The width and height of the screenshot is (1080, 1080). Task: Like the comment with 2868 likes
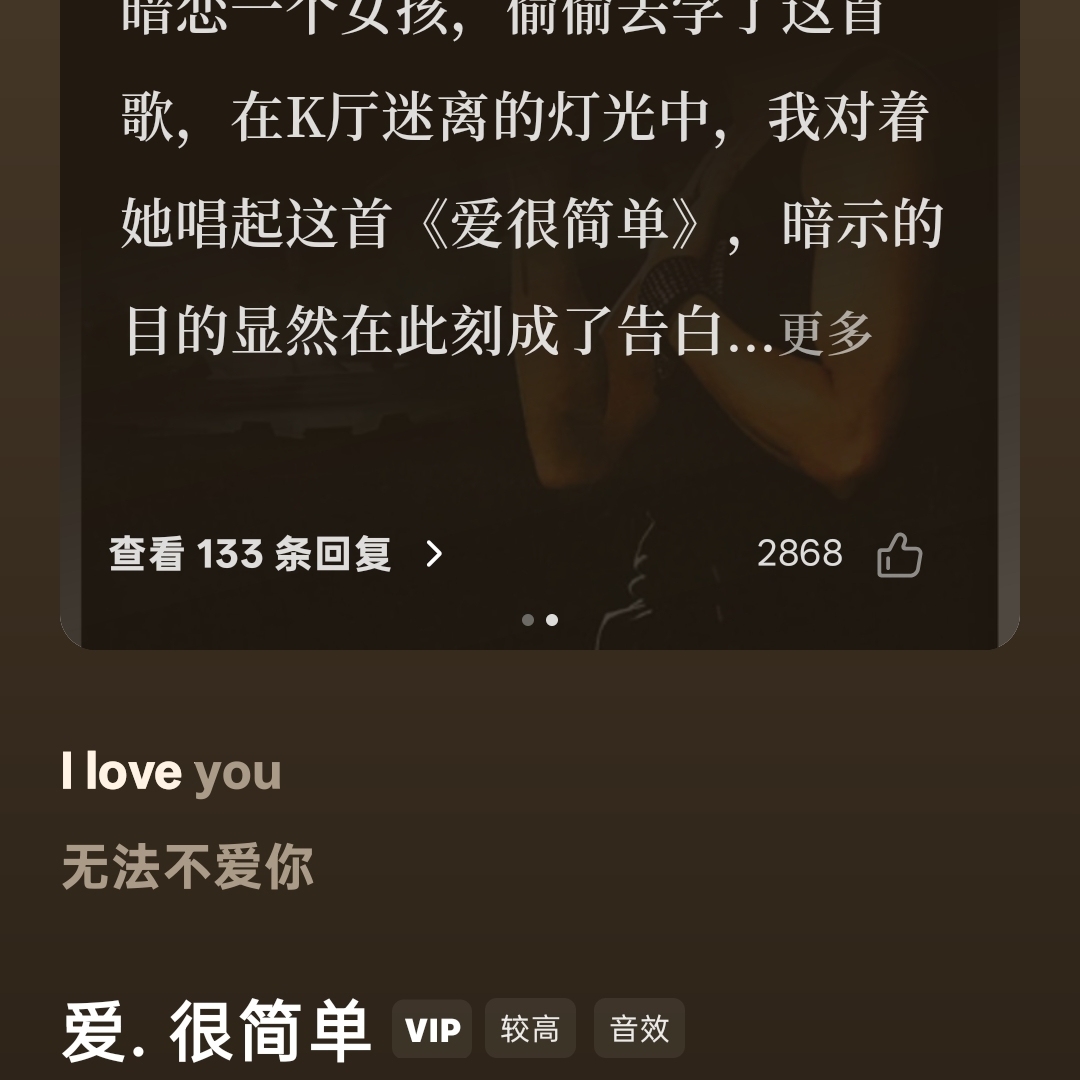point(899,555)
